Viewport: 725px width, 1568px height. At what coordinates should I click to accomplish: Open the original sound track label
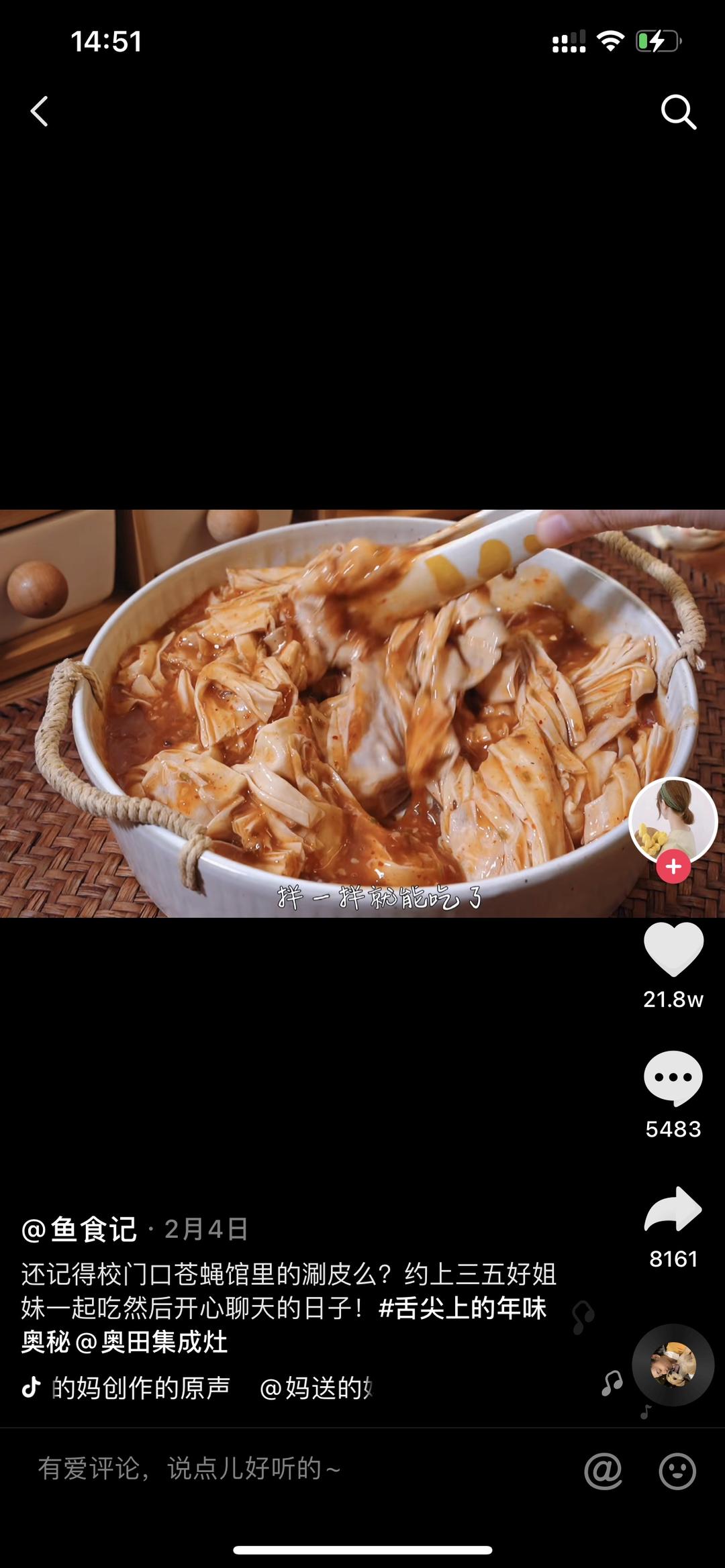141,1388
